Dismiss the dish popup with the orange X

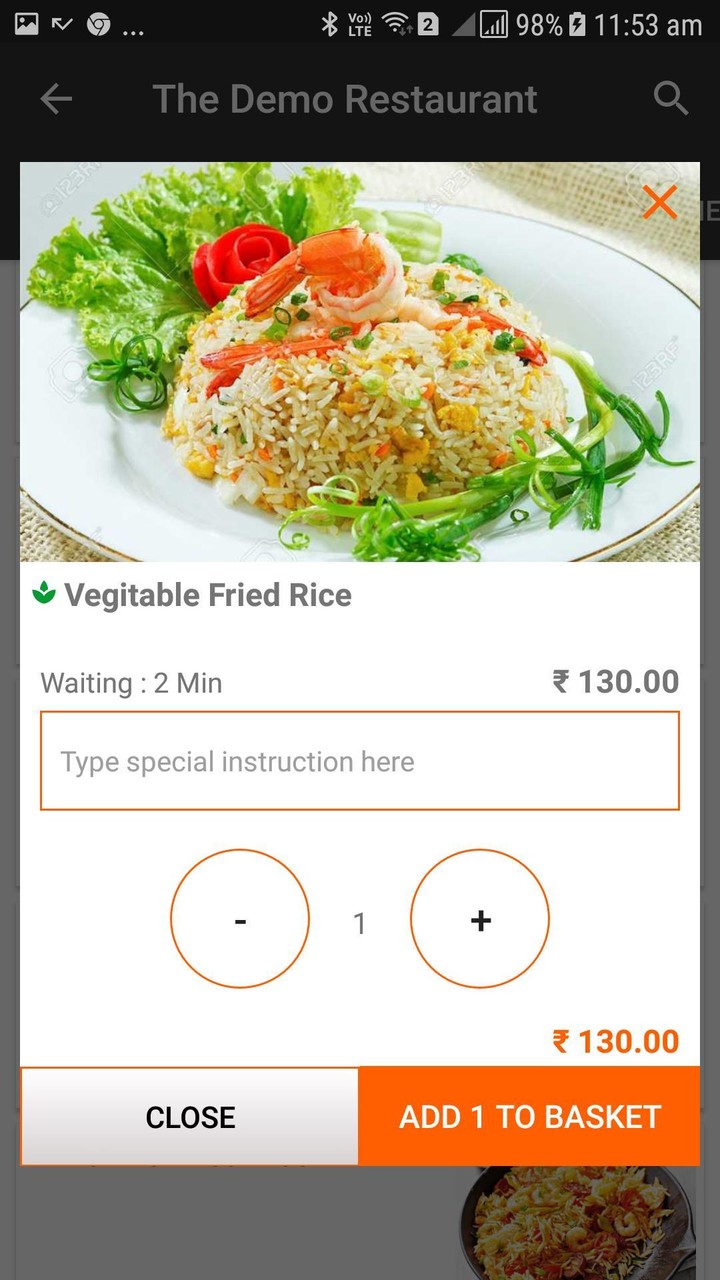coord(660,202)
